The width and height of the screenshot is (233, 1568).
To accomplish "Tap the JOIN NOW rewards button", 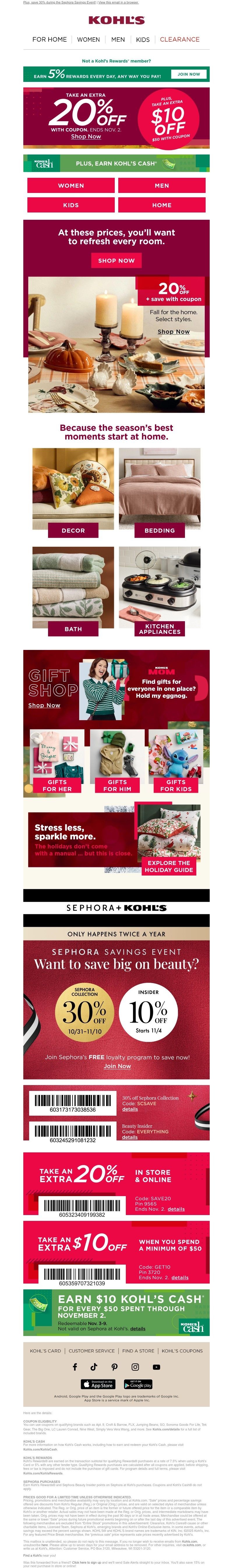I will pos(189,74).
